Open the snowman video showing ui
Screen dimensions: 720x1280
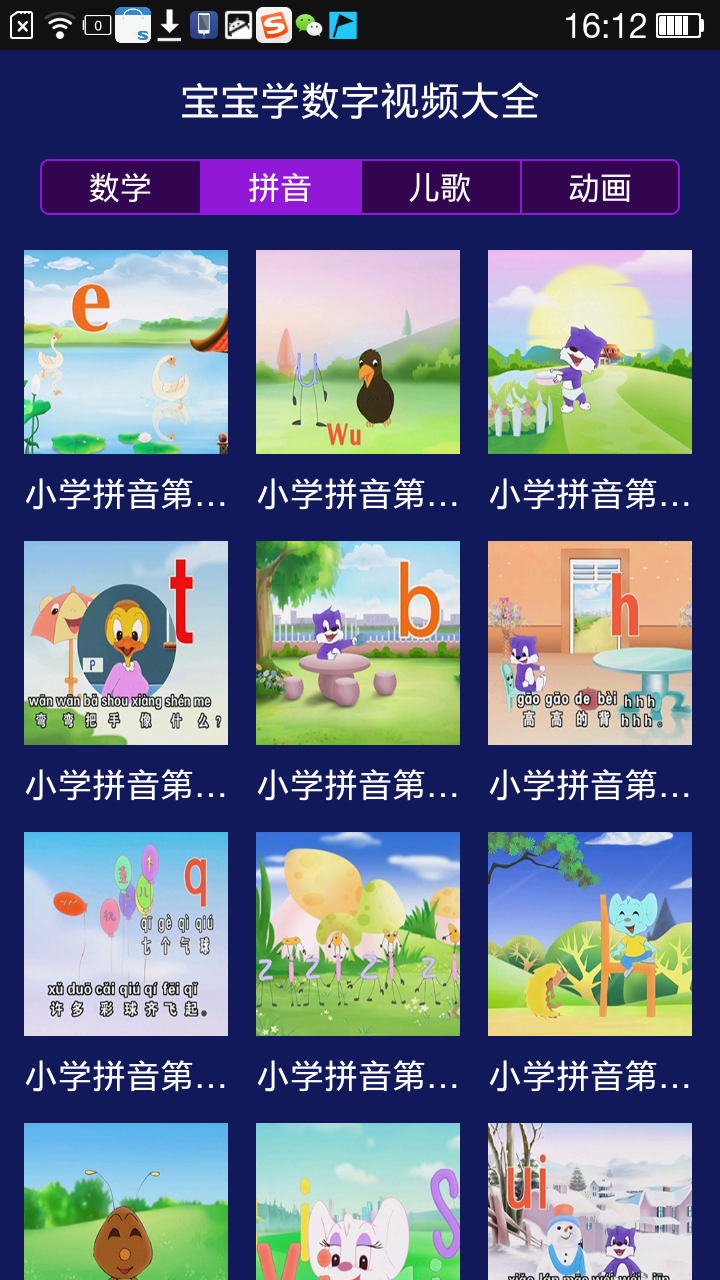pyautogui.click(x=590, y=1202)
